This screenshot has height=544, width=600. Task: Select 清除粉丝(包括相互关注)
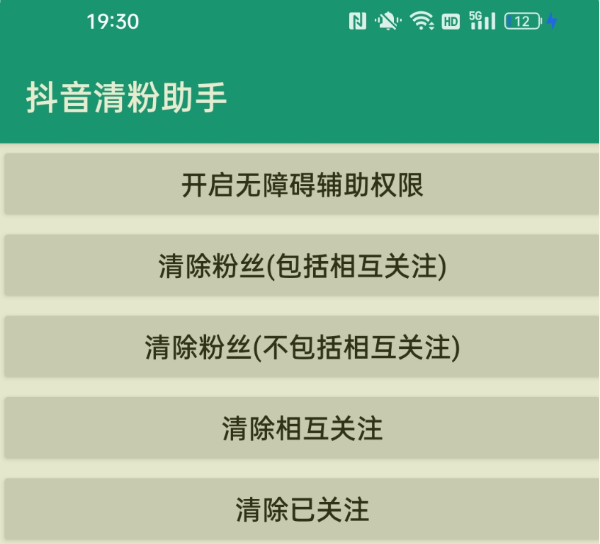[302, 265]
